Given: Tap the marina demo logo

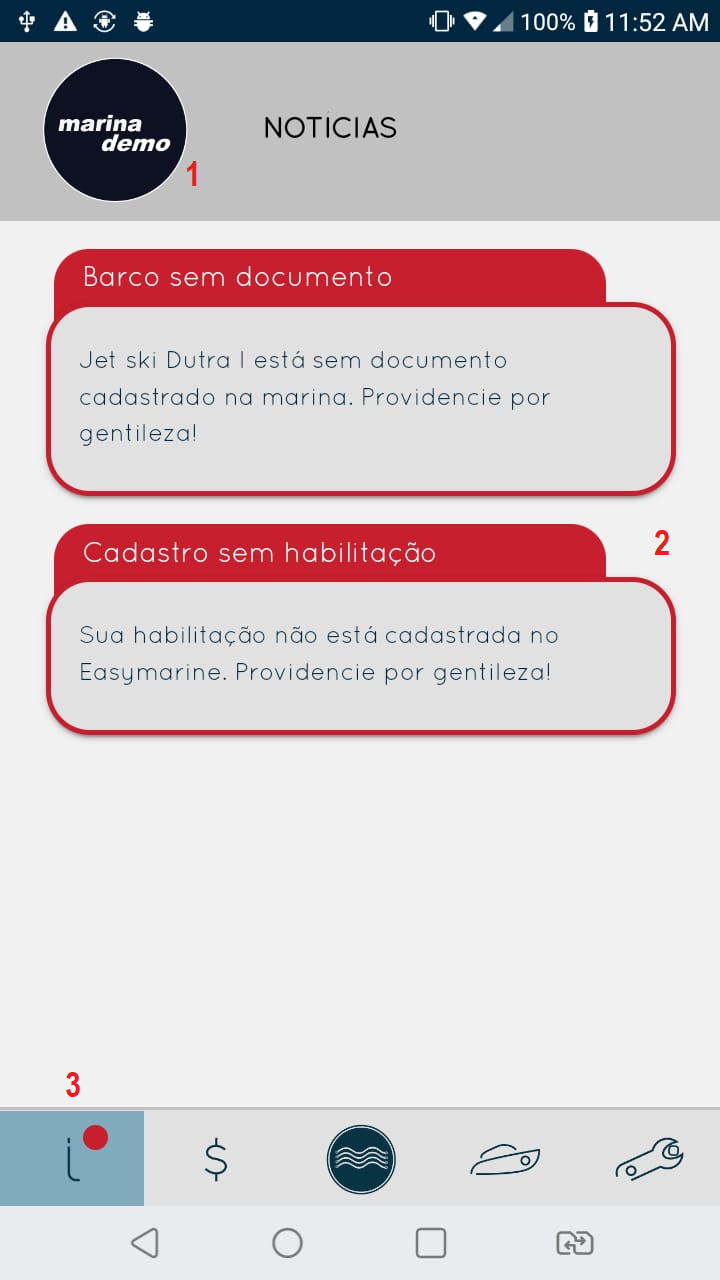Looking at the screenshot, I should [114, 130].
